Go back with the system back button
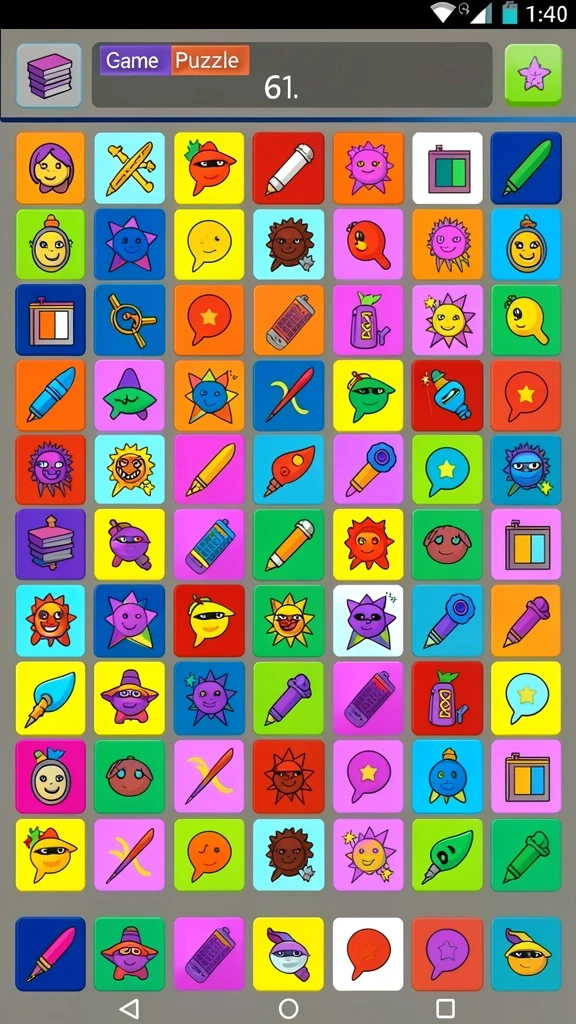 [130, 1008]
